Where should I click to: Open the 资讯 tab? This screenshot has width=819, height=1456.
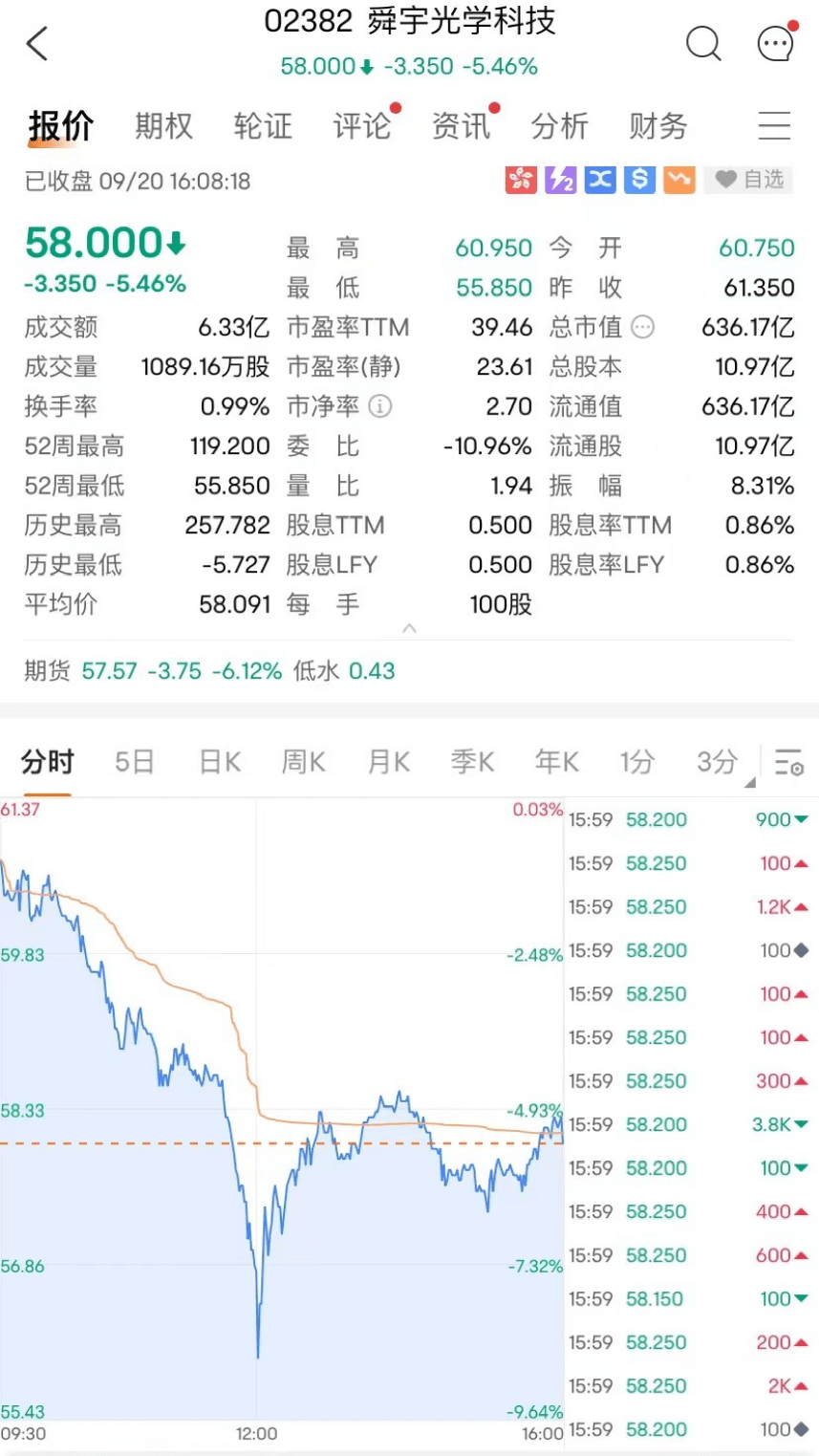click(x=461, y=125)
